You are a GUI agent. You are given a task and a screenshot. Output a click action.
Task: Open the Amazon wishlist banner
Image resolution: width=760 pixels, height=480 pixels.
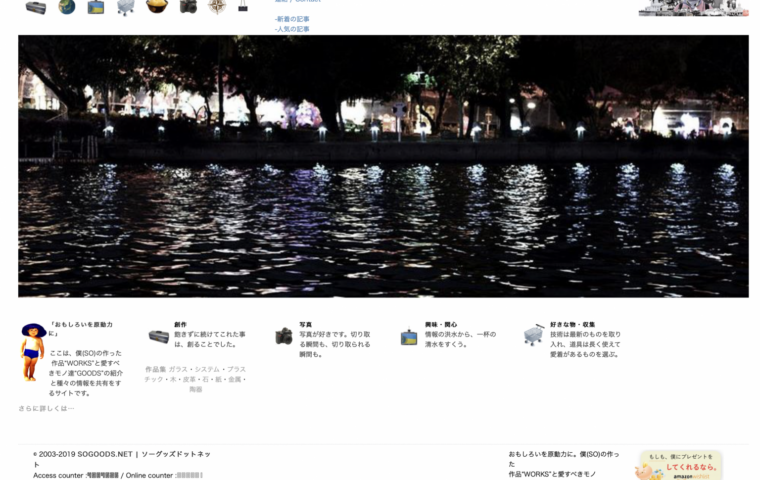[679, 466]
